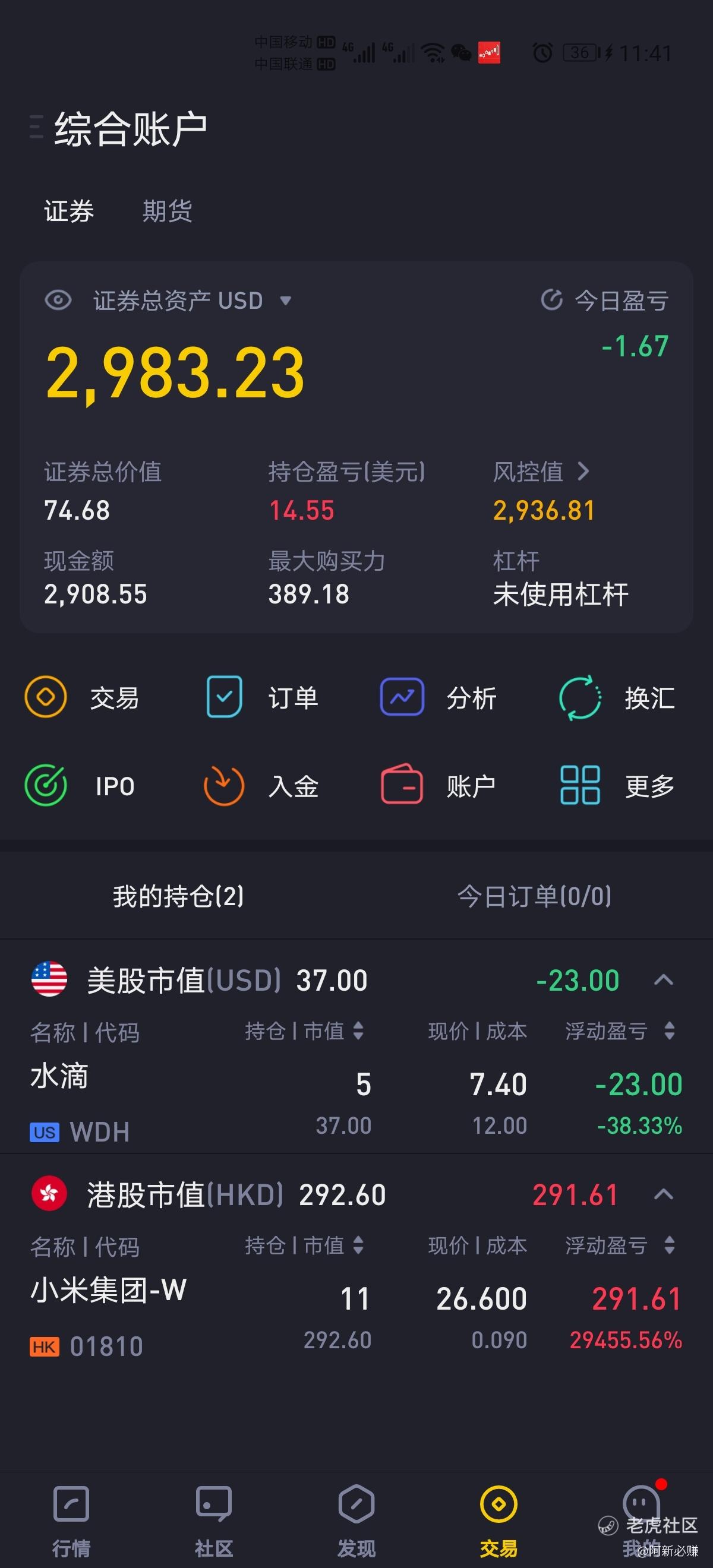Viewport: 713px width, 1568px height.
Task: Hide asset values with the eye icon
Action: pyautogui.click(x=58, y=300)
